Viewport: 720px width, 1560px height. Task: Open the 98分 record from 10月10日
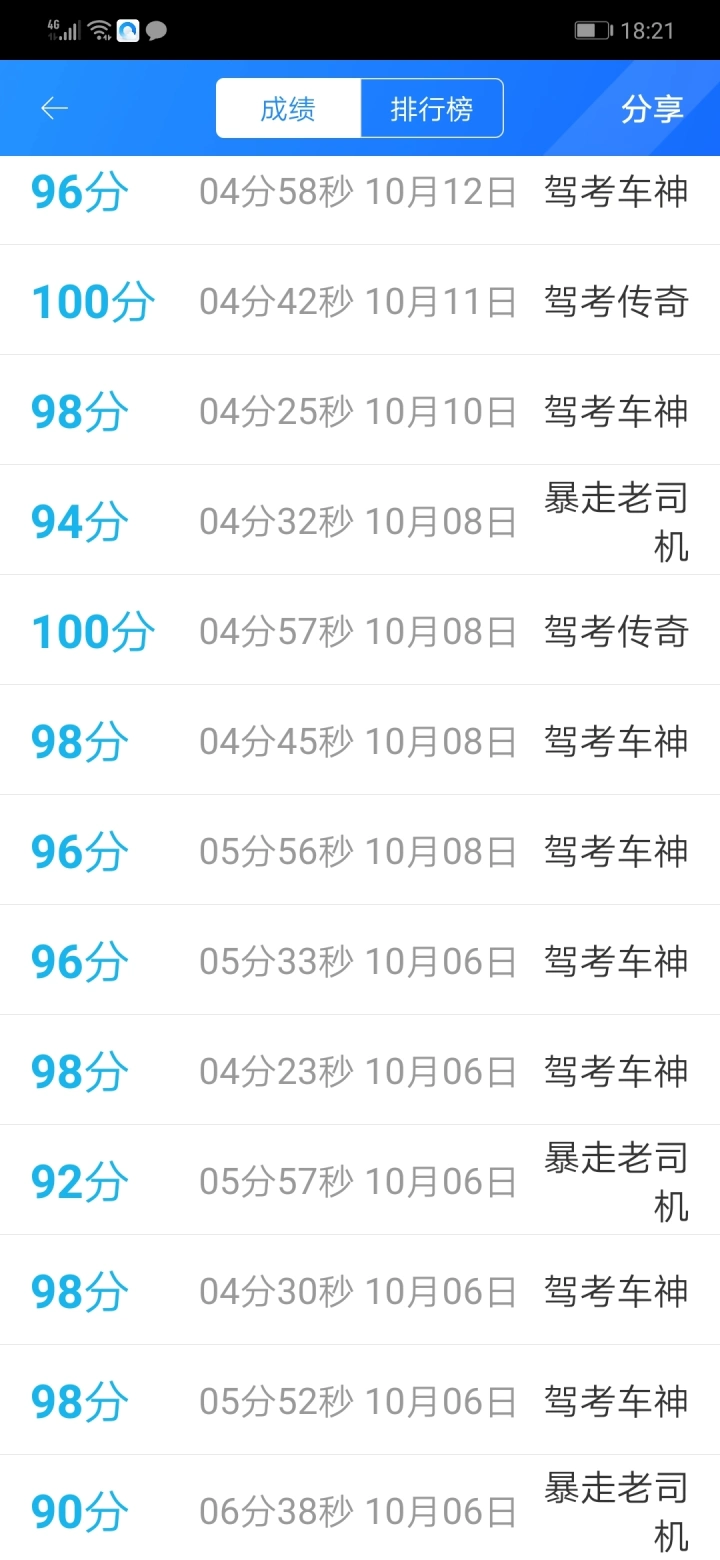[360, 410]
